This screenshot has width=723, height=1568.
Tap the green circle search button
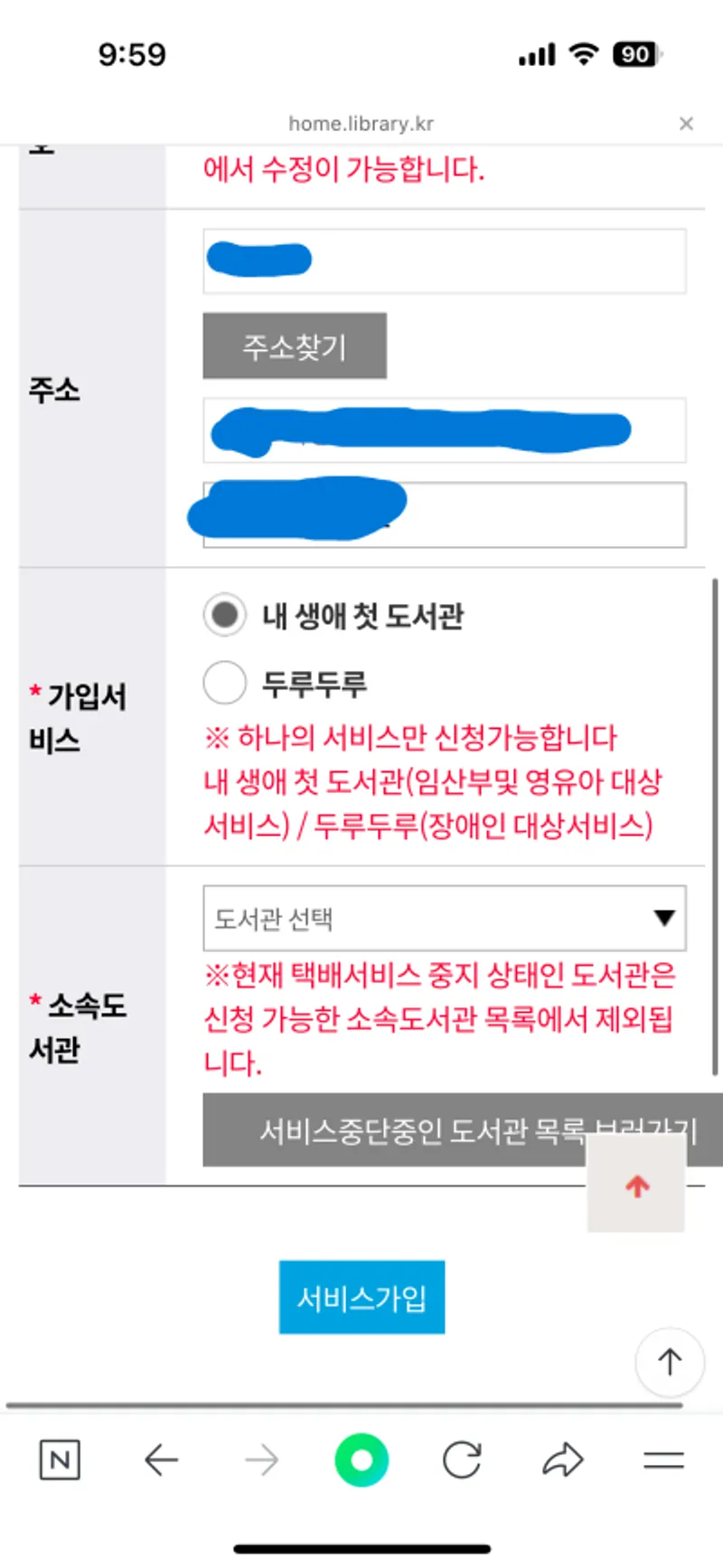click(x=361, y=1459)
